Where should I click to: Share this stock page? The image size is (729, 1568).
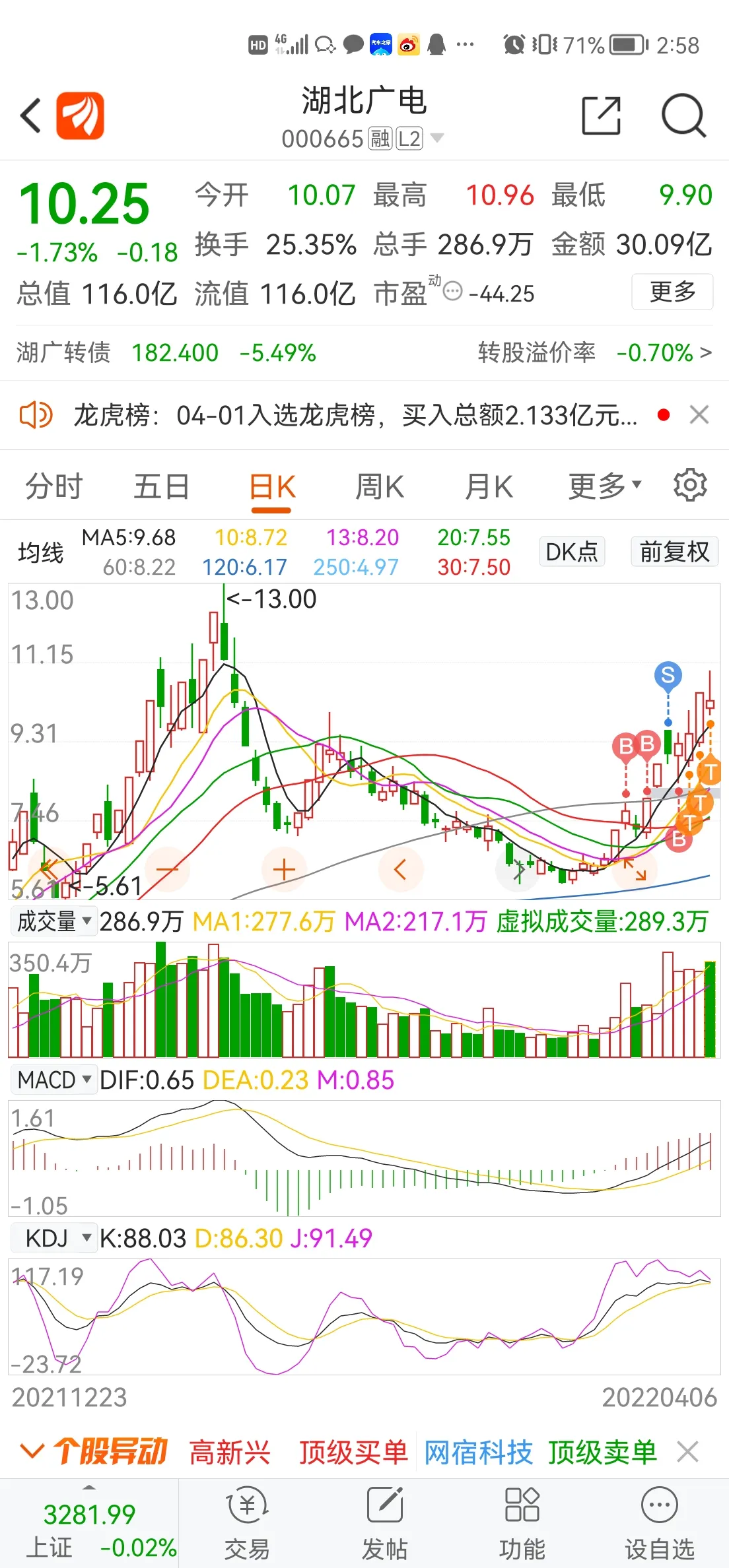point(601,116)
